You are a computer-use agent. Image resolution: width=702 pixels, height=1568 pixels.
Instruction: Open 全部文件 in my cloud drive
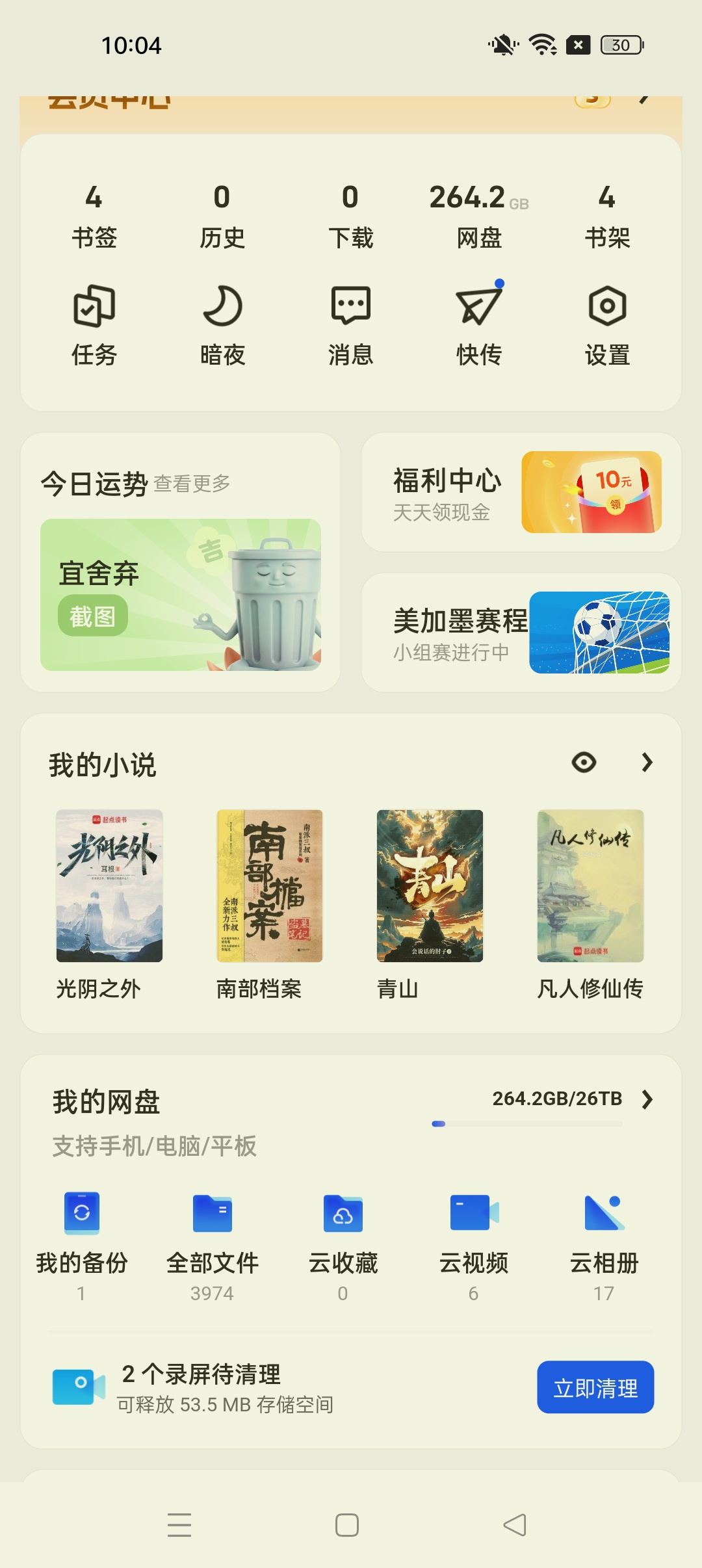[213, 1247]
